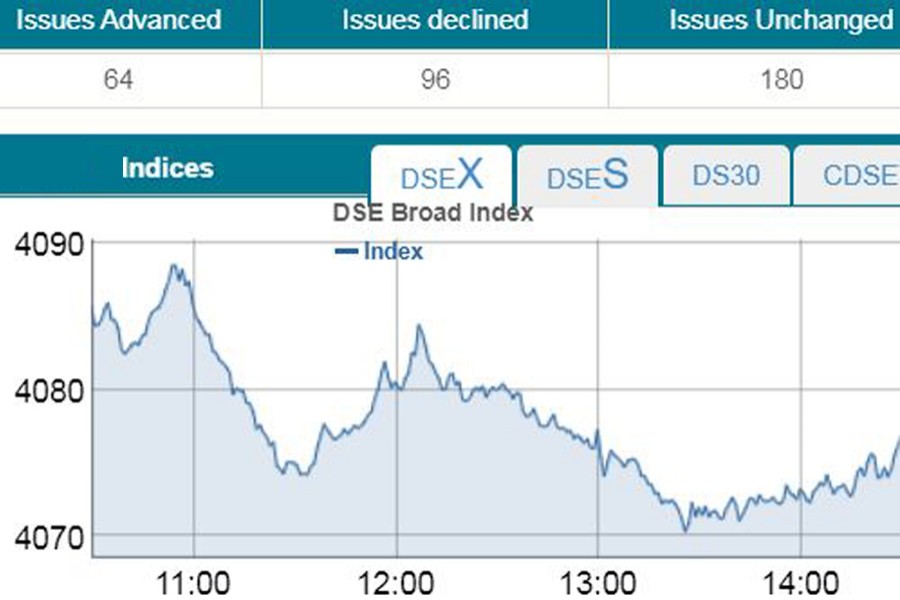Switch to the DSEX index tab
The height and width of the screenshot is (600, 900).
(441, 176)
